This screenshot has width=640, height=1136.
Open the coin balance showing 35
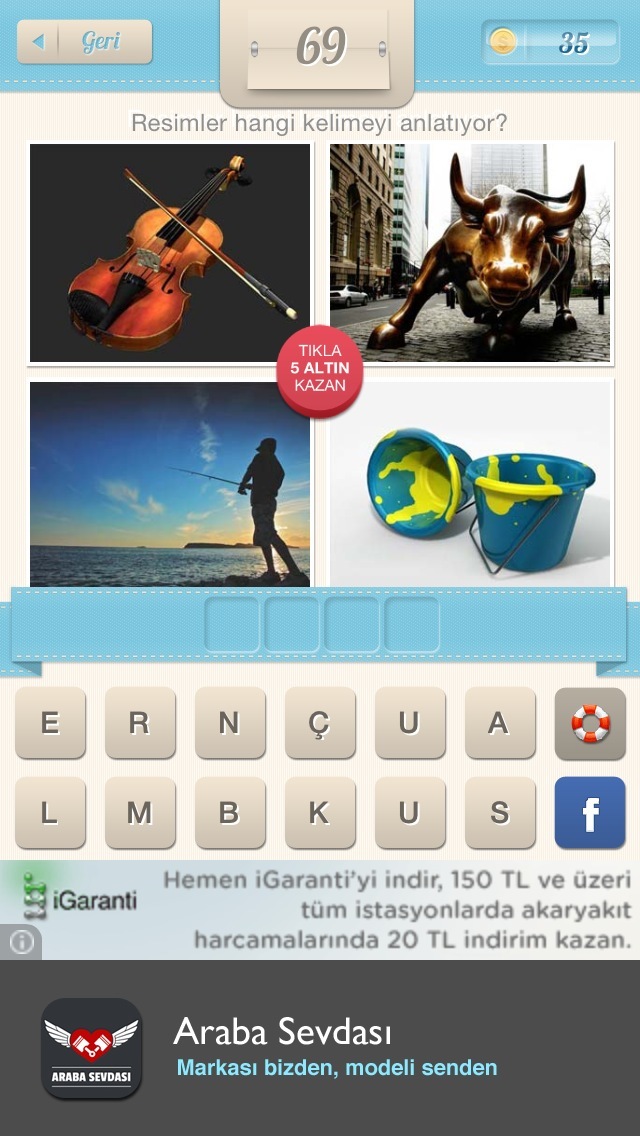(x=551, y=42)
